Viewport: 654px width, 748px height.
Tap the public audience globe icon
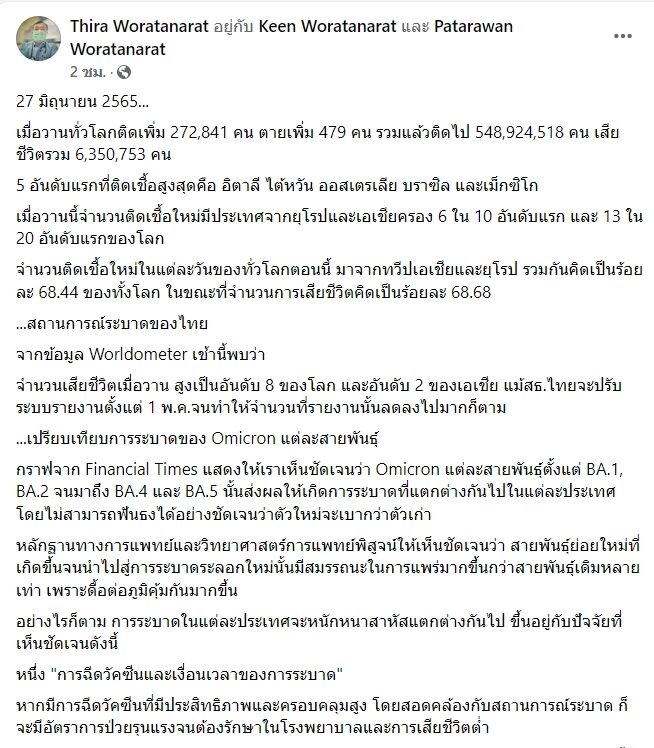tap(124, 72)
